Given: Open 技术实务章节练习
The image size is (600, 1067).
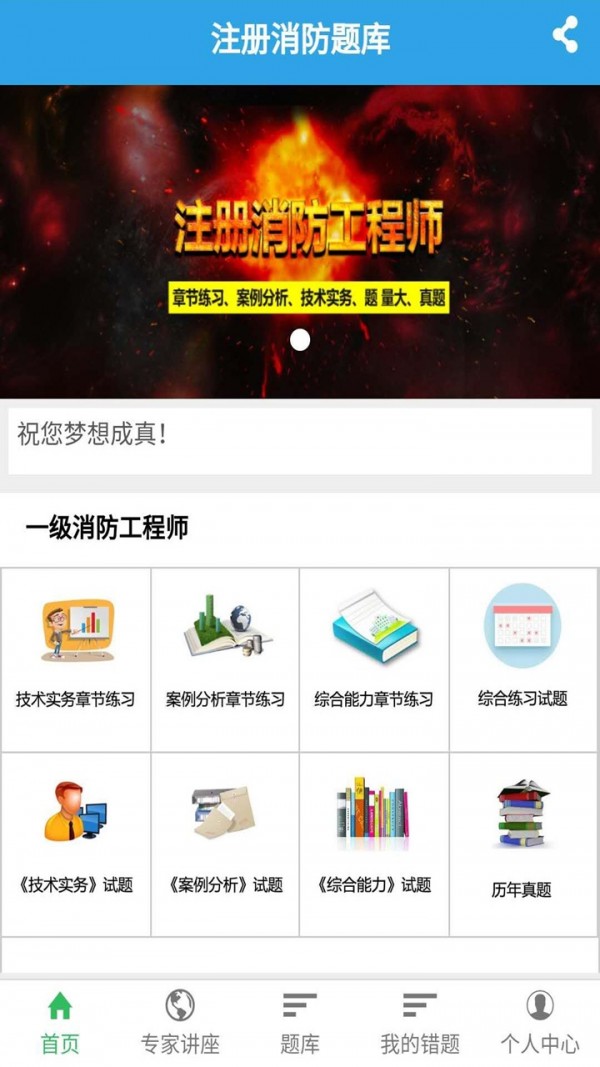Looking at the screenshot, I should pyautogui.click(x=76, y=658).
